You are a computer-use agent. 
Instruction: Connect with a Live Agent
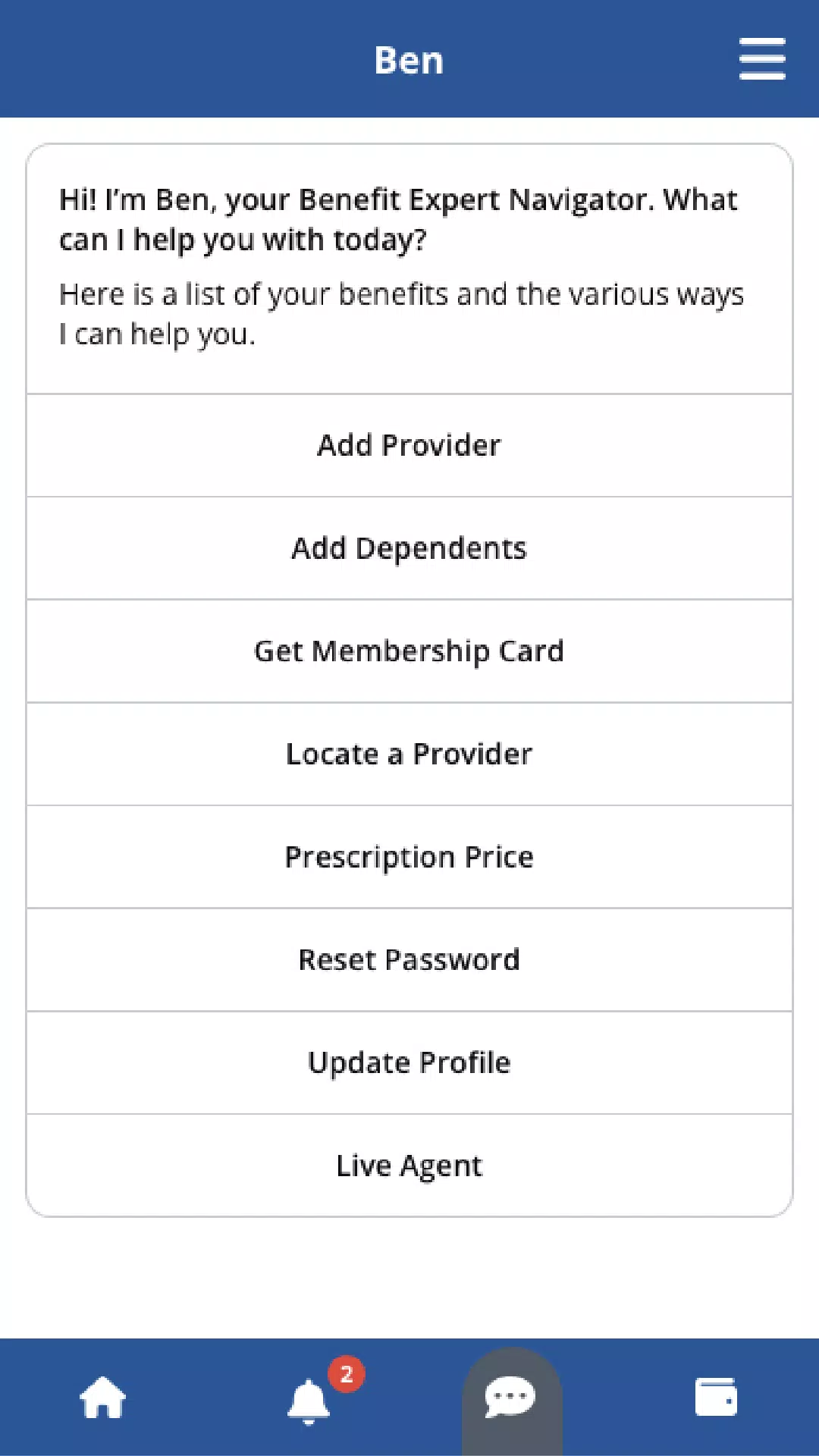pos(409,1166)
